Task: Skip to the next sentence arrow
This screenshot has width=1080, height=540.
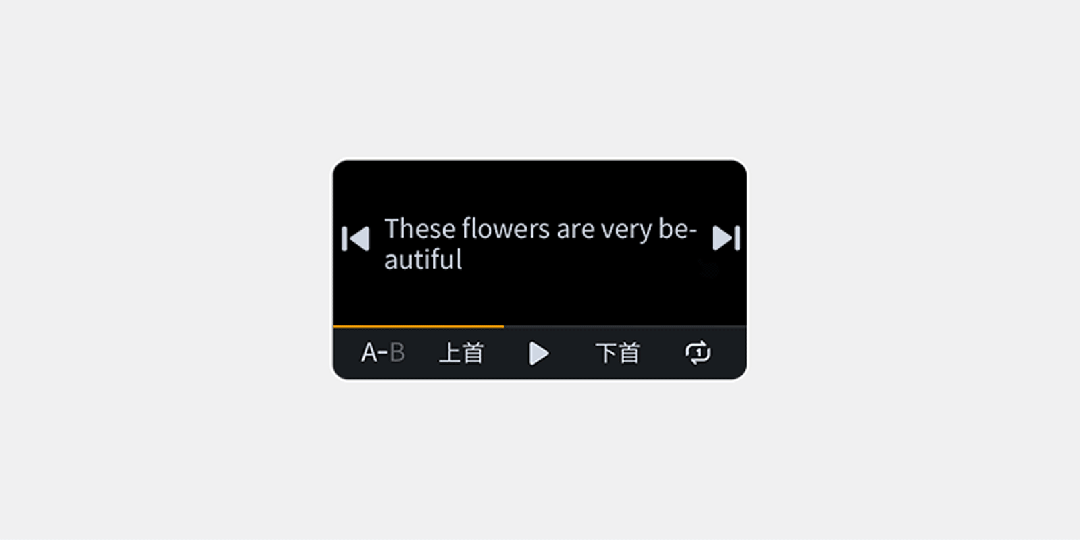Action: coord(726,238)
